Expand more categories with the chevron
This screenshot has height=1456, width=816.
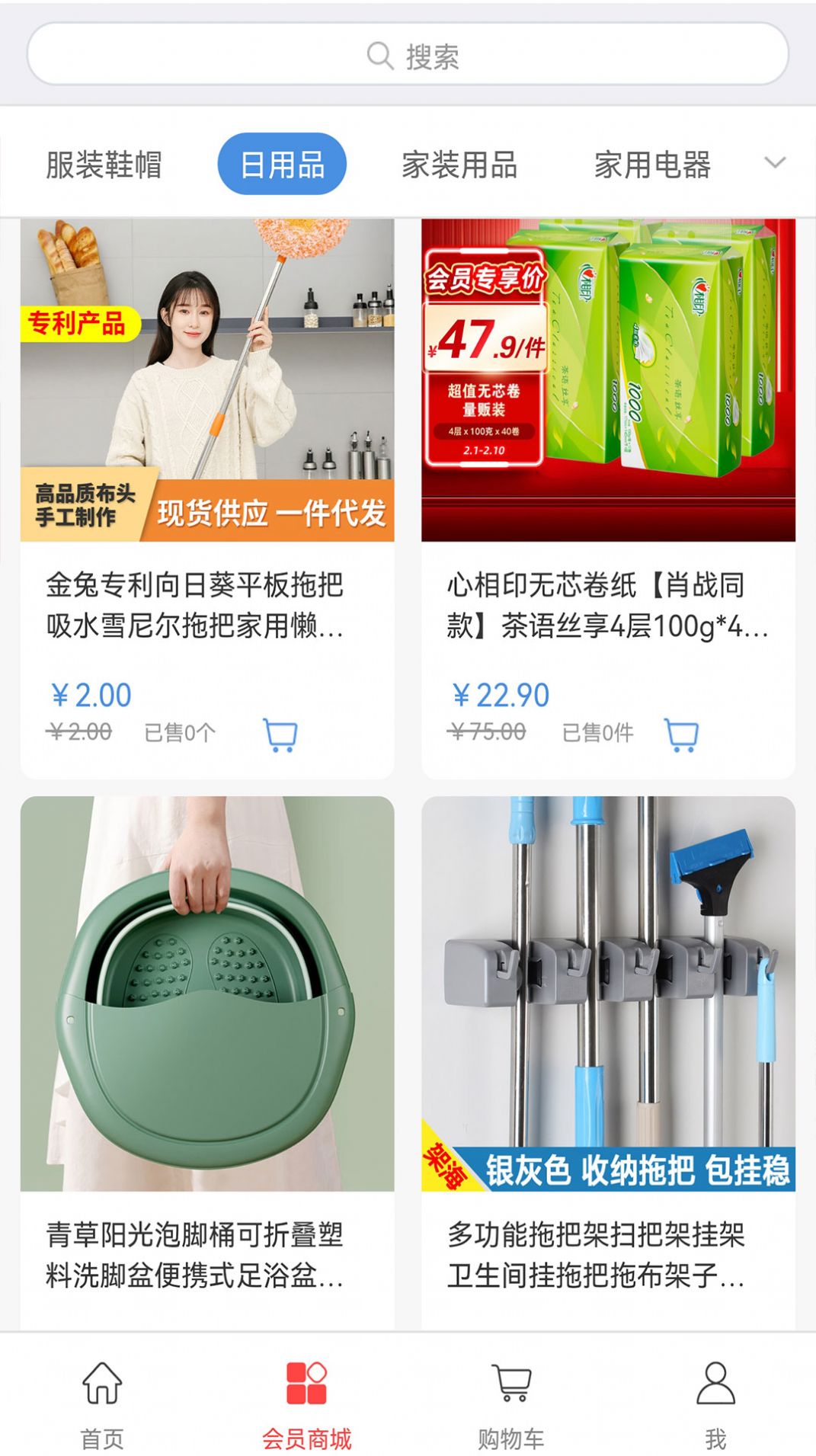(x=776, y=163)
